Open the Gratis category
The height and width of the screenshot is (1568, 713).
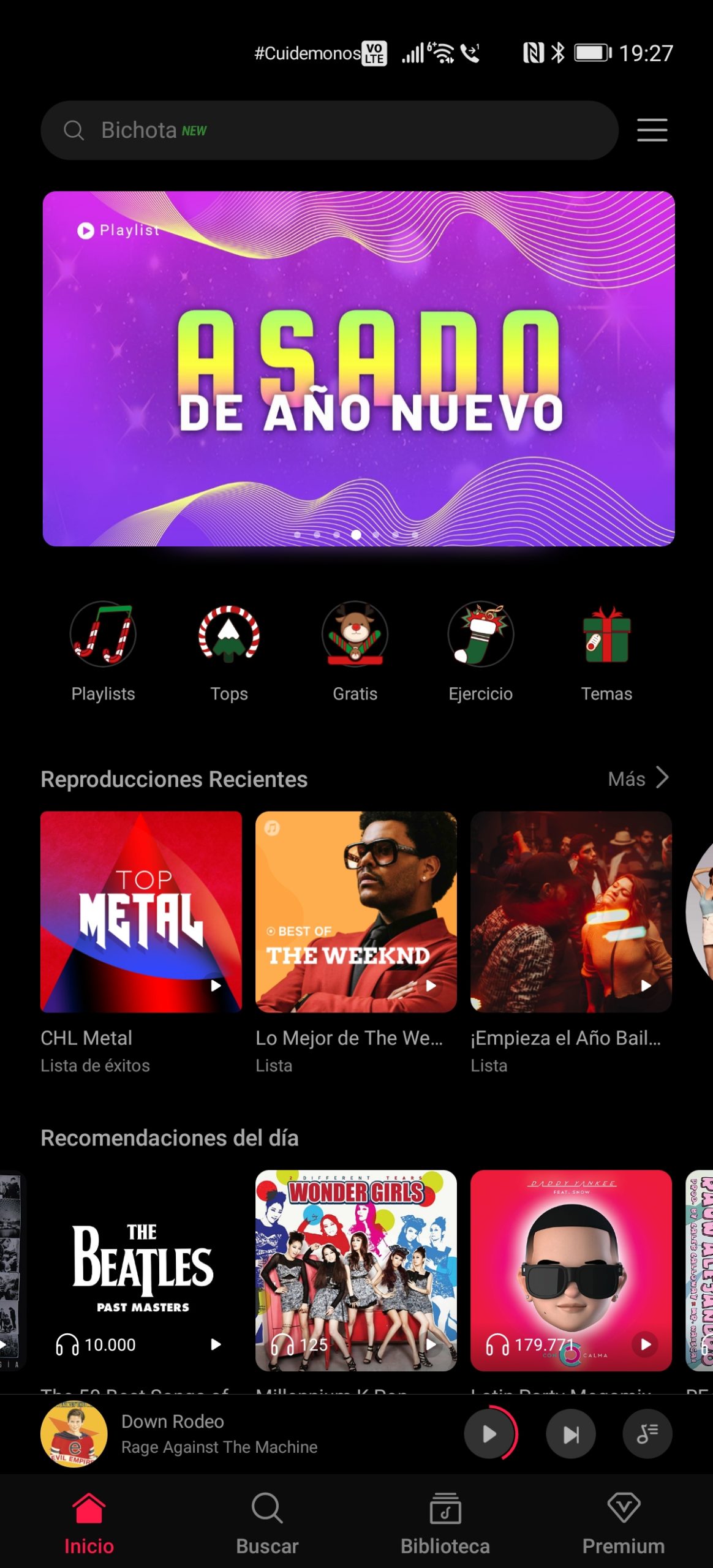[355, 650]
